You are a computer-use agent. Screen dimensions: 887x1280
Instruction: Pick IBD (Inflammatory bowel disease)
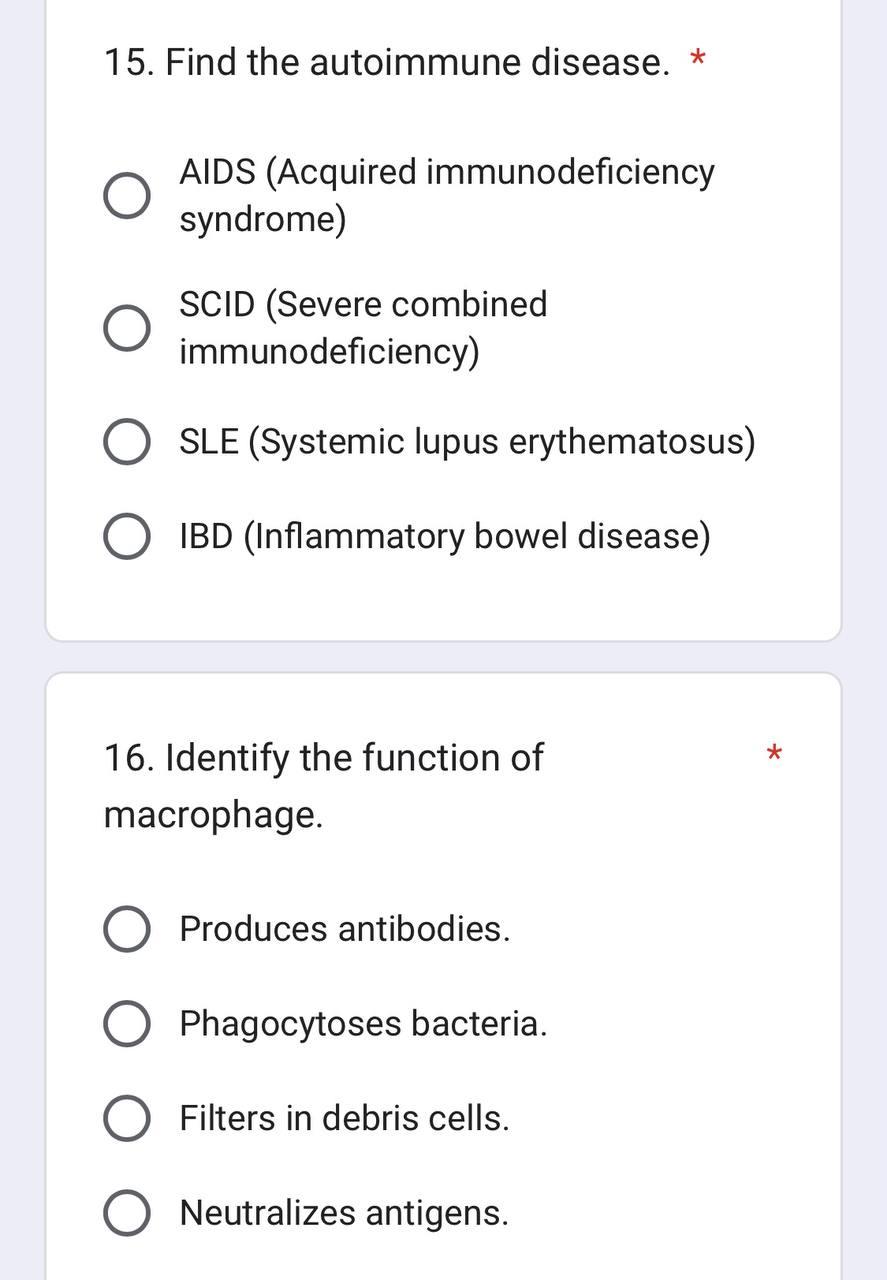pos(125,535)
